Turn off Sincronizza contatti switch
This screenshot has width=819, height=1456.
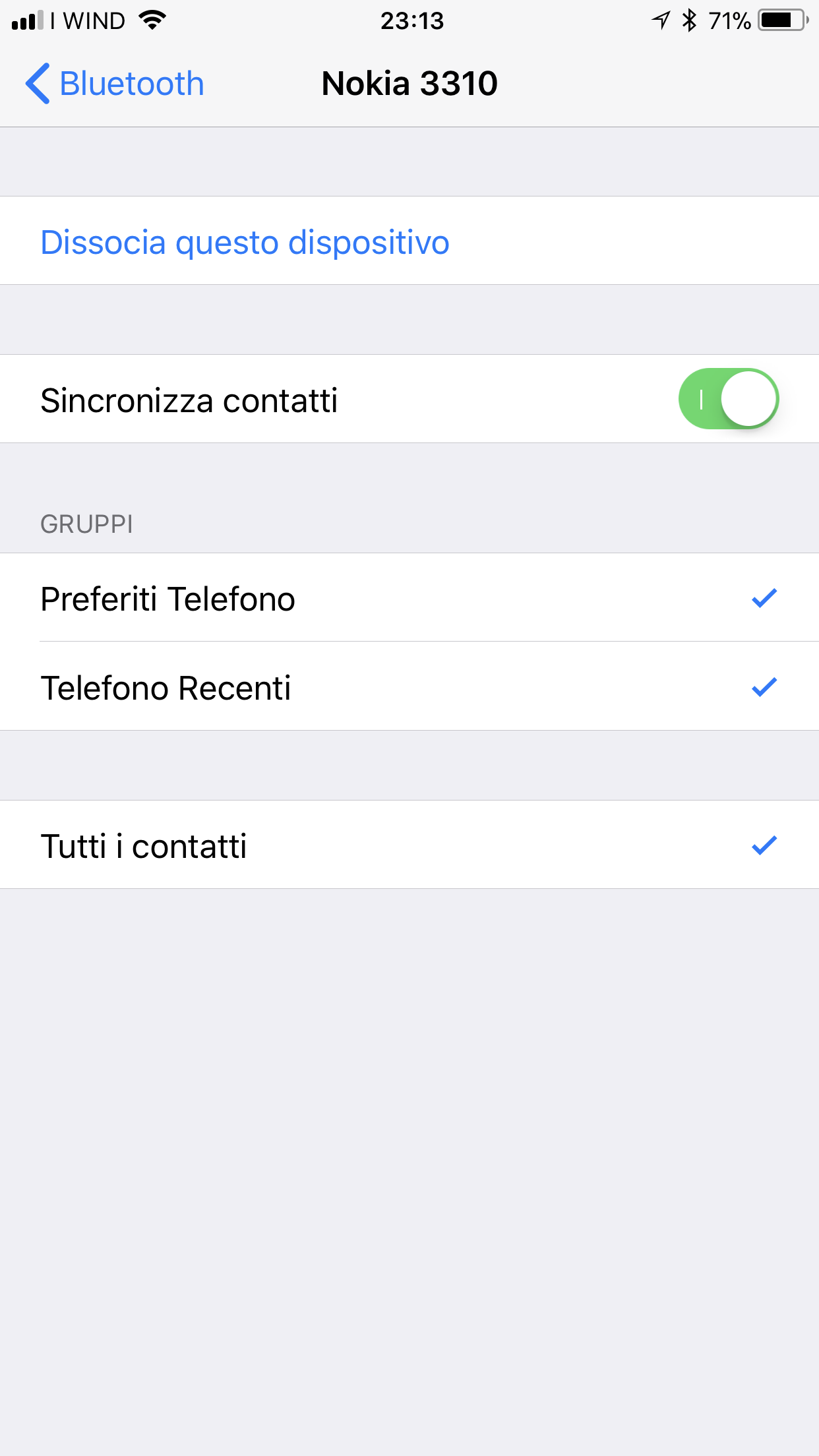728,399
